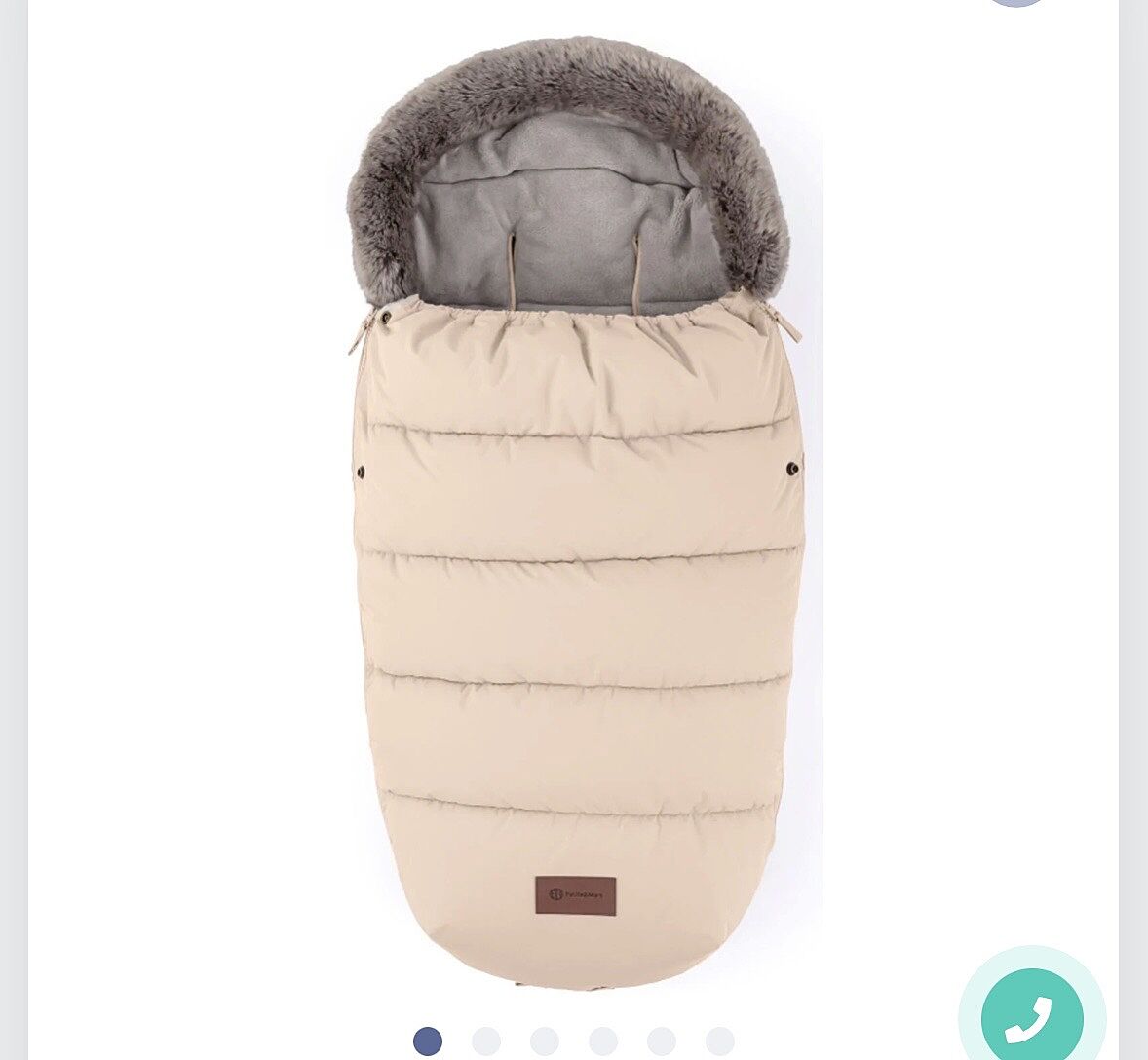This screenshot has width=1148, height=1060.
Task: Tap the green phone call button
Action: click(1032, 1013)
